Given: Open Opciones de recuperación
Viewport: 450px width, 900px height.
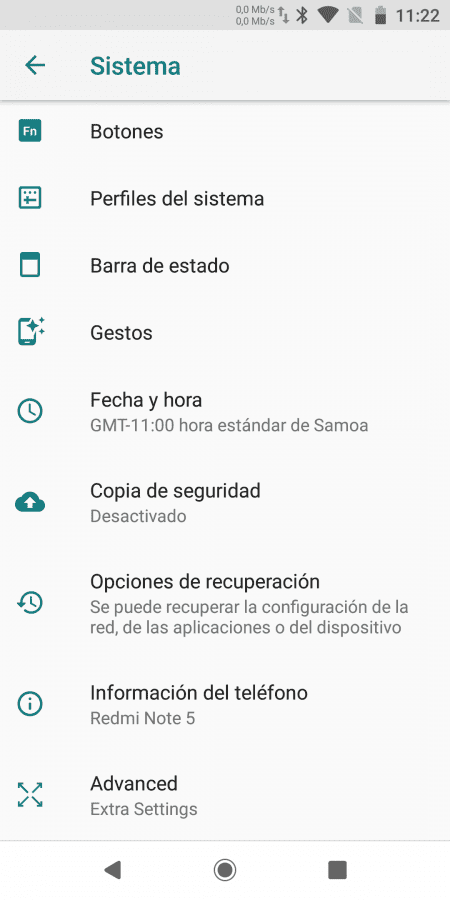Looking at the screenshot, I should click(225, 603).
